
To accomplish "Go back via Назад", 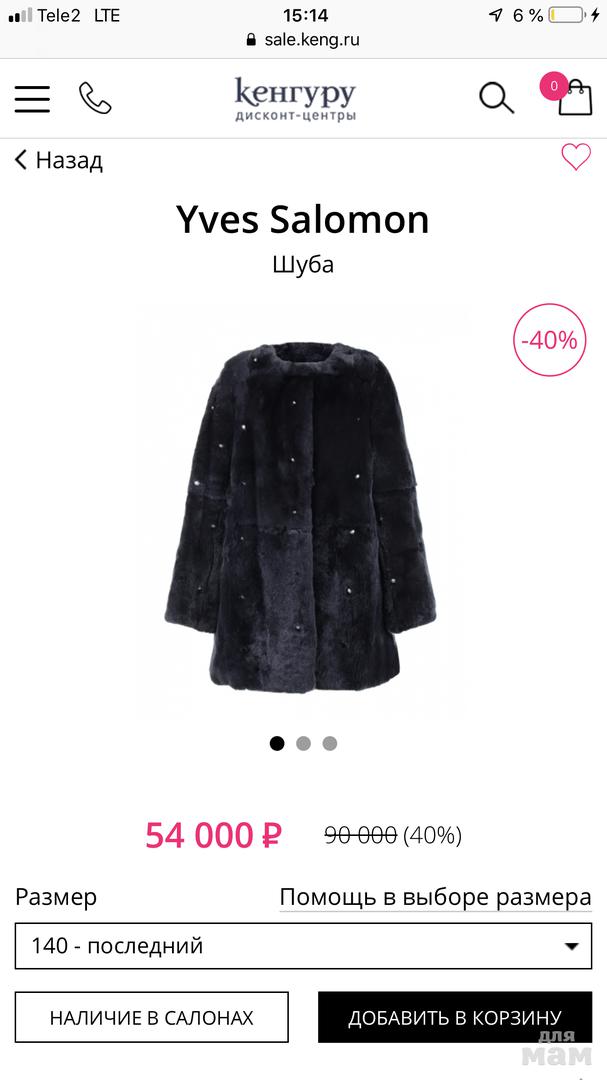I will (x=59, y=160).
